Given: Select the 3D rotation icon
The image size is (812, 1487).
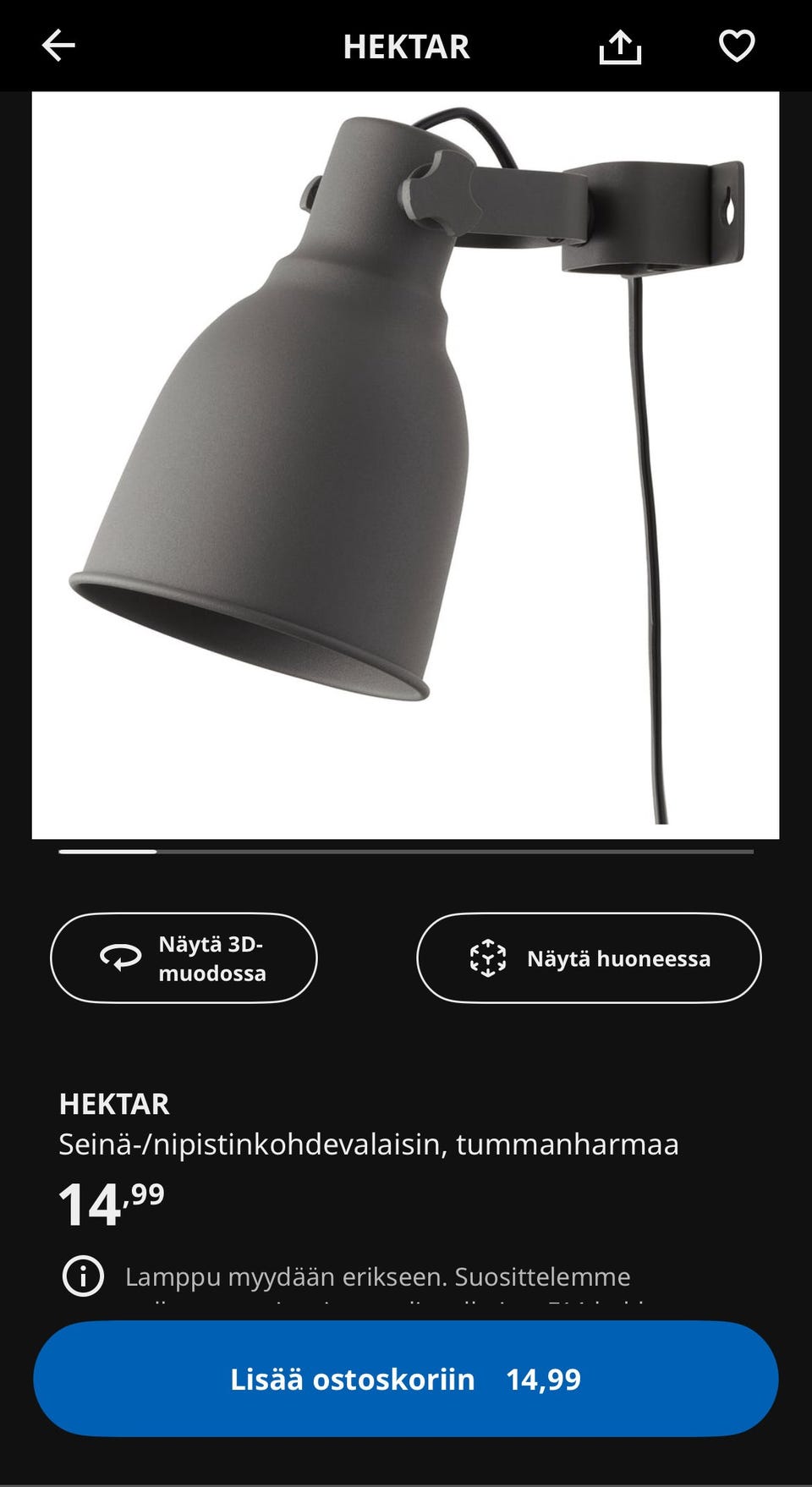Looking at the screenshot, I should pyautogui.click(x=118, y=957).
